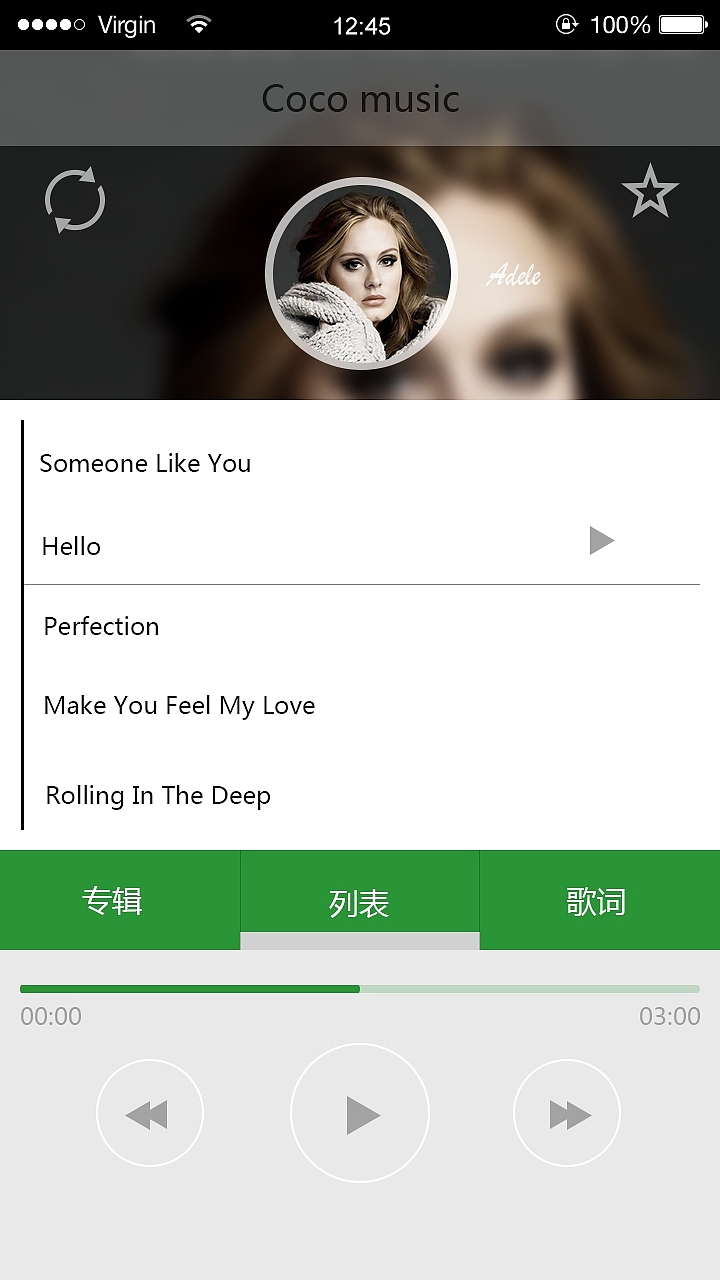720x1280 pixels.
Task: Click the playback progress bar
Action: (x=360, y=988)
